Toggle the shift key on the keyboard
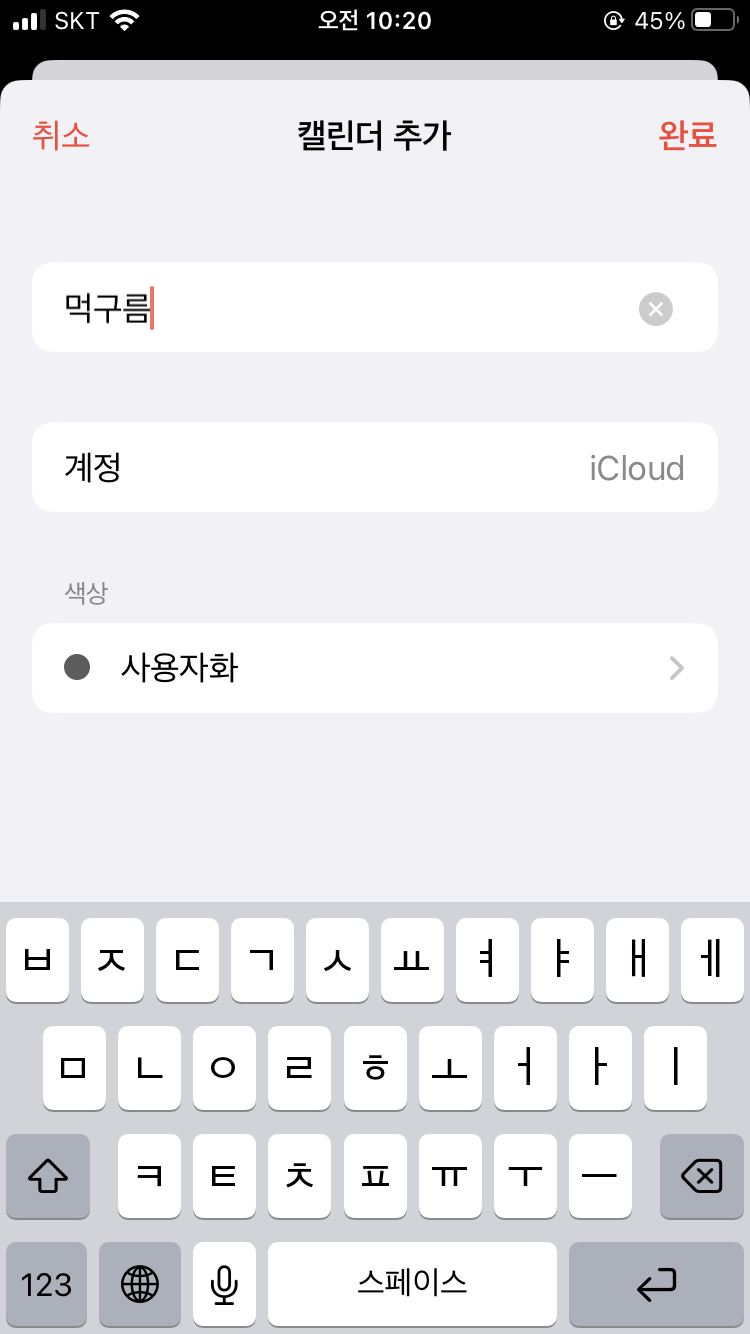Image resolution: width=750 pixels, height=1334 pixels. click(x=48, y=1176)
